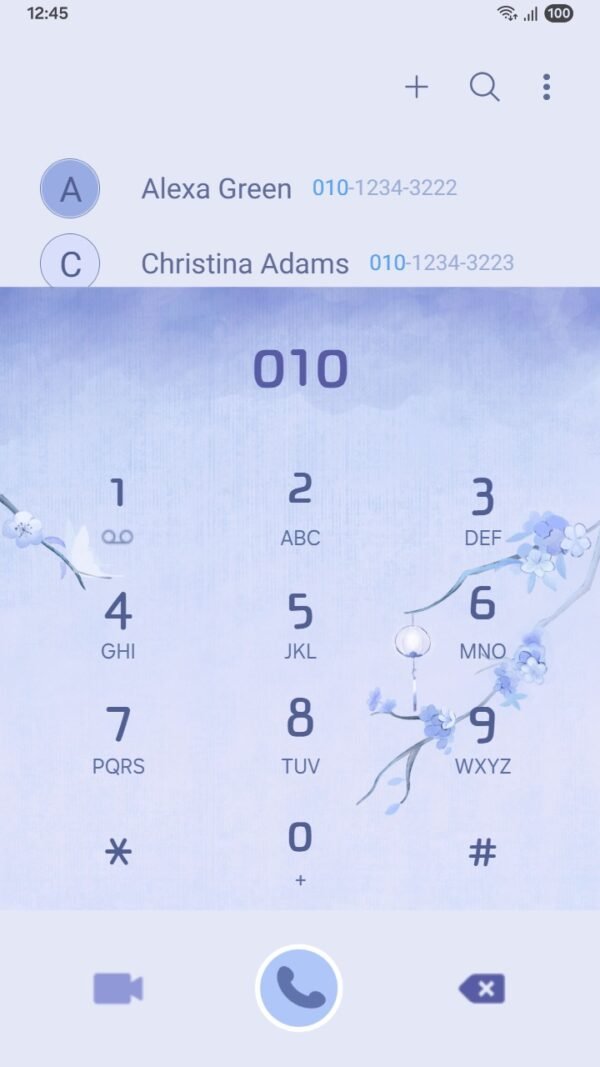Dial digit 1 voicemail key

click(118, 510)
